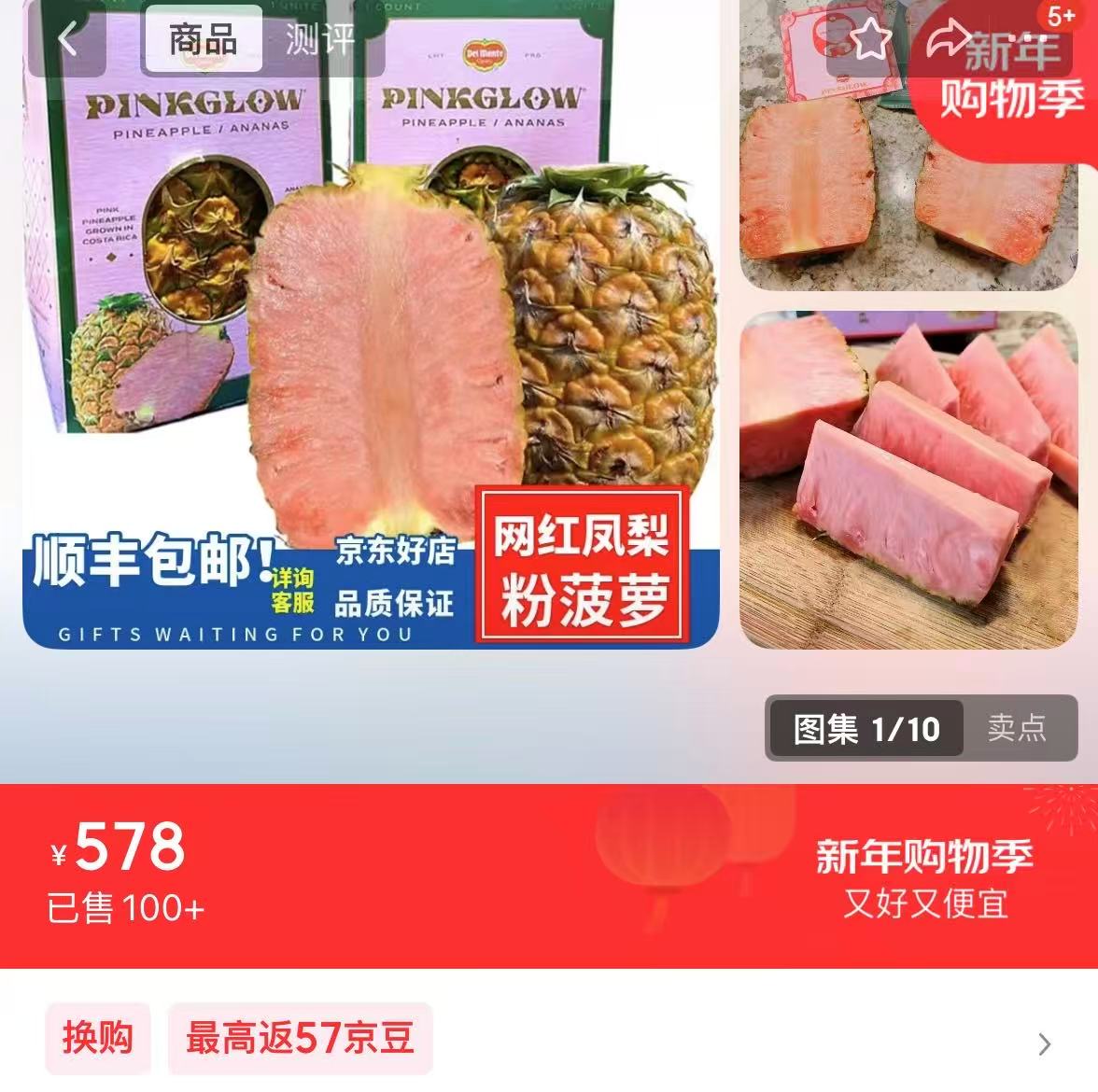Switch to the 测评 tab

pos(320,39)
